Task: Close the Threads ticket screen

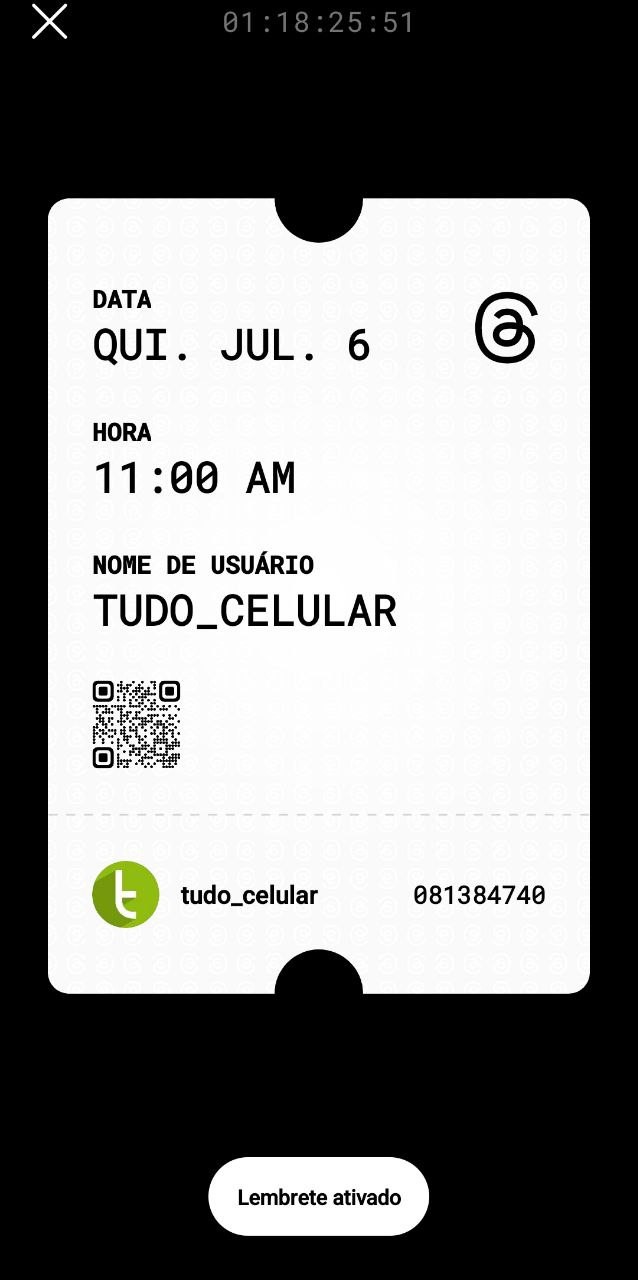Action: (49, 21)
